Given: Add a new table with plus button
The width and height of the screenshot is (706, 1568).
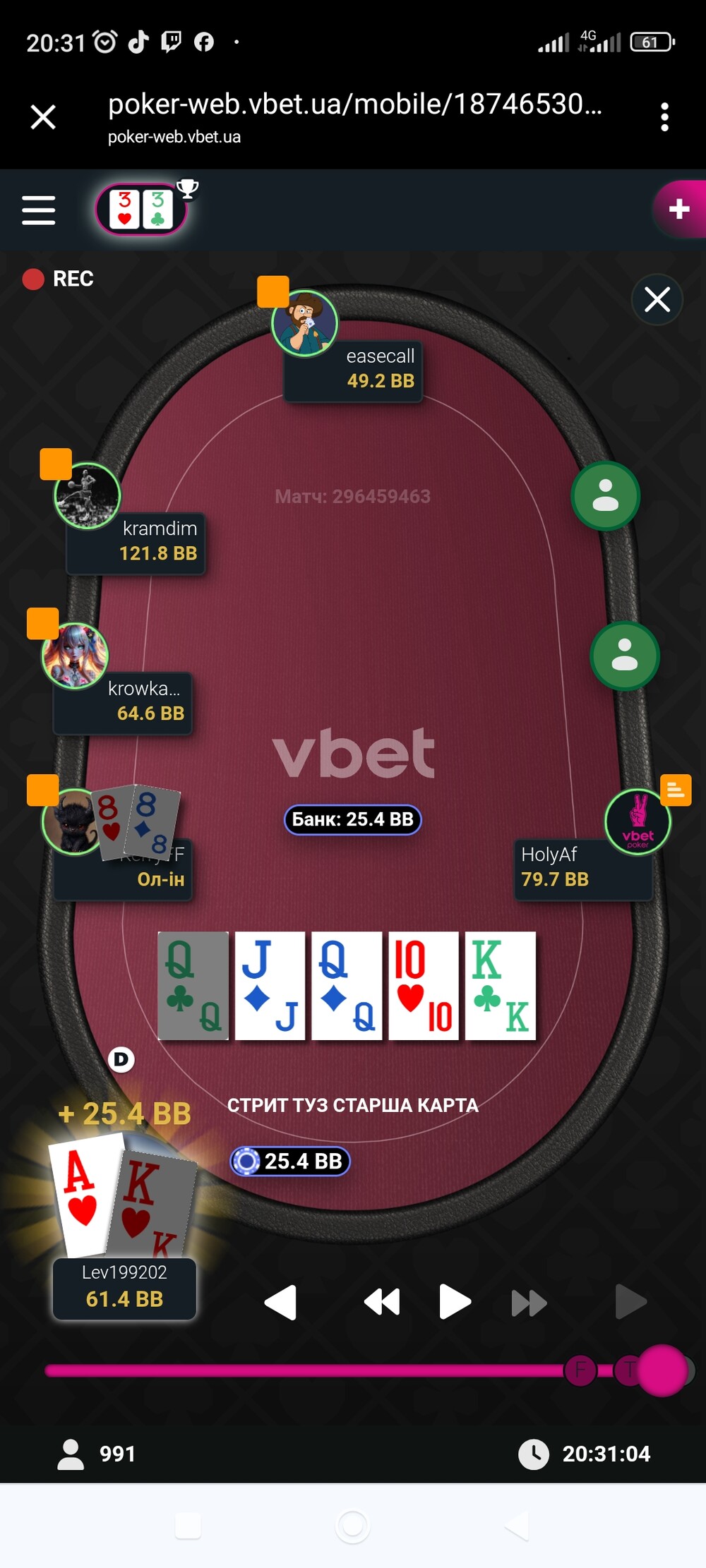Looking at the screenshot, I should [679, 209].
